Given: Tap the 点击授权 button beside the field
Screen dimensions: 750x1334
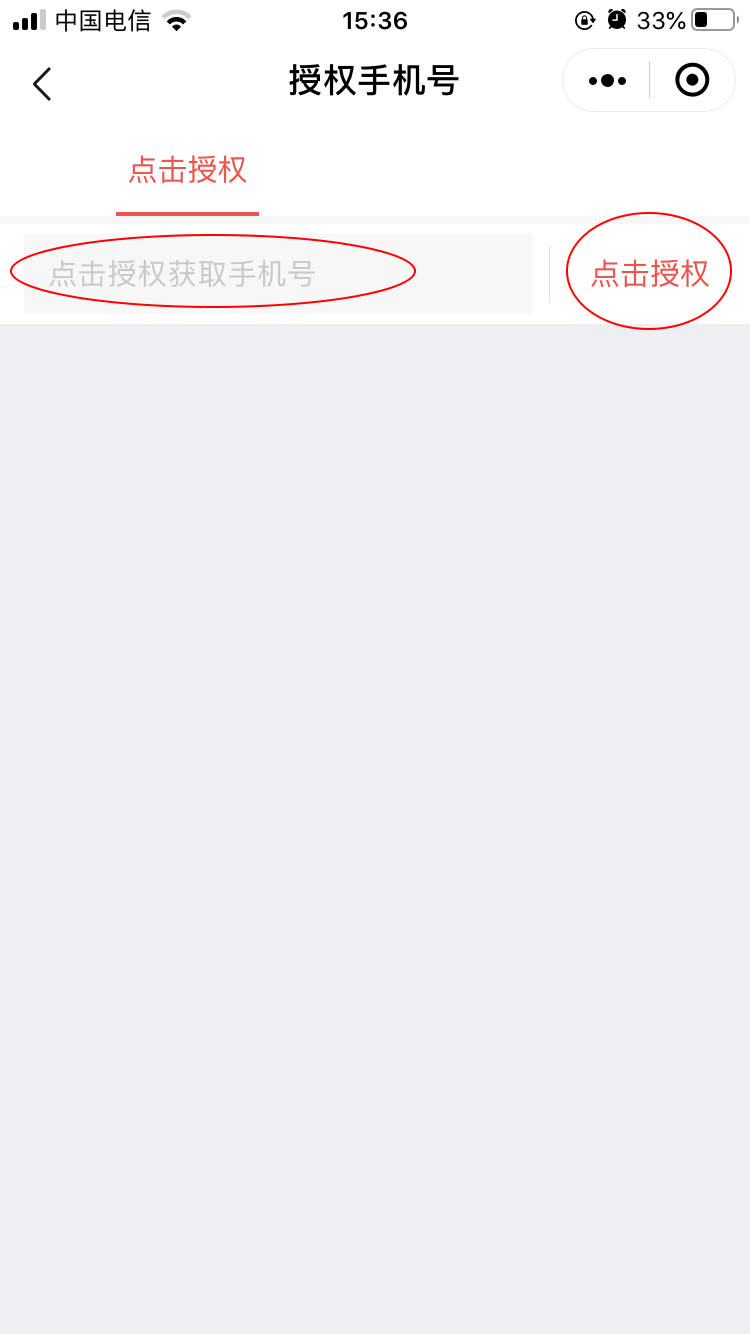Looking at the screenshot, I should tap(649, 273).
